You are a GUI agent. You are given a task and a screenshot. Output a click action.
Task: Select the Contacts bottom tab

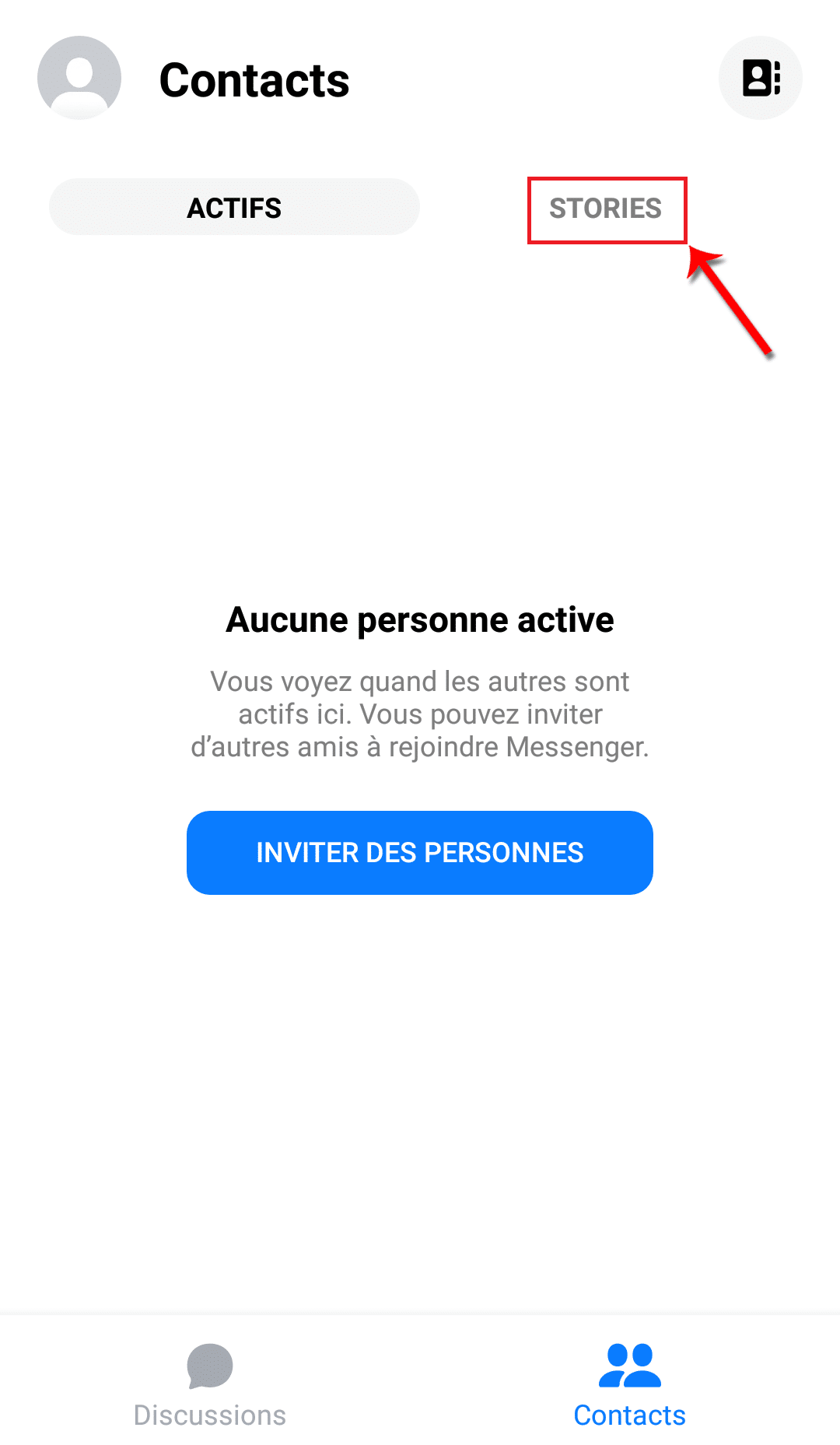630,1386
